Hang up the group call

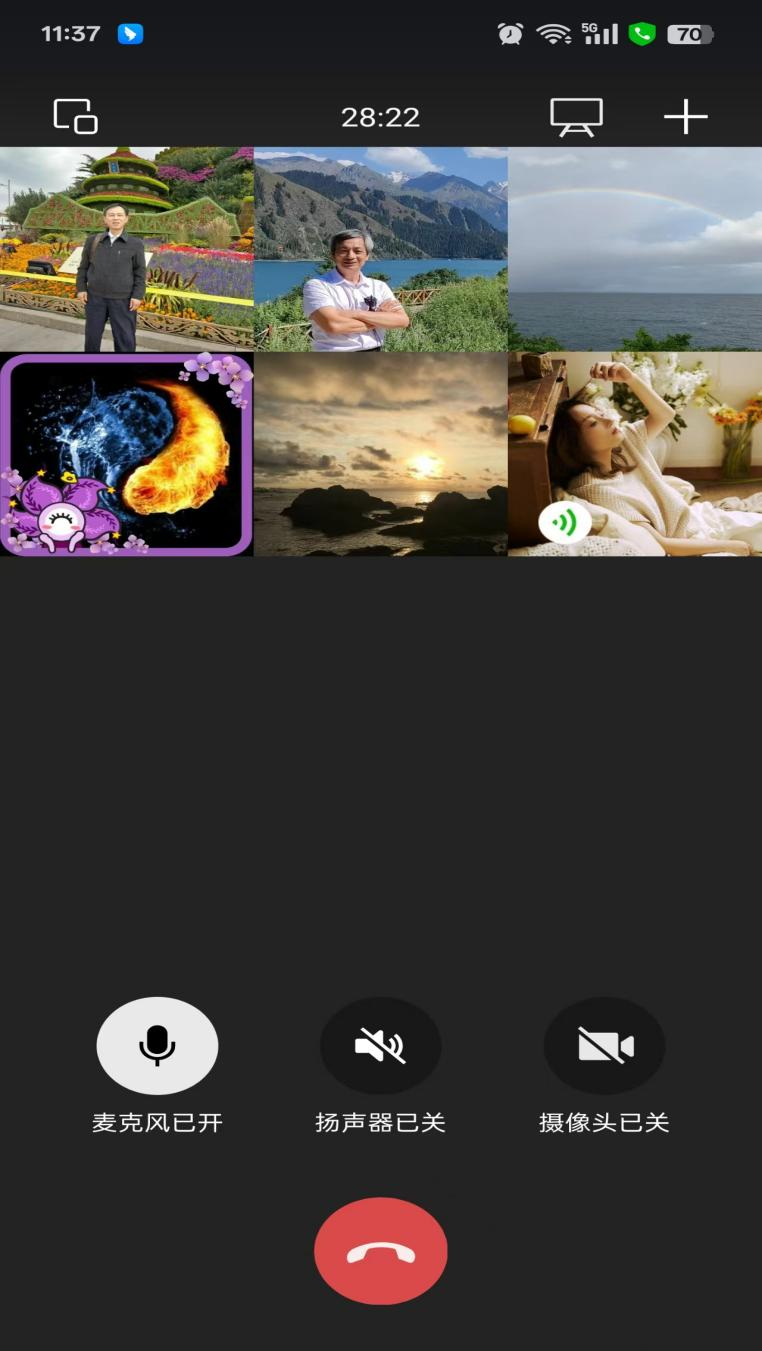click(x=380, y=1251)
